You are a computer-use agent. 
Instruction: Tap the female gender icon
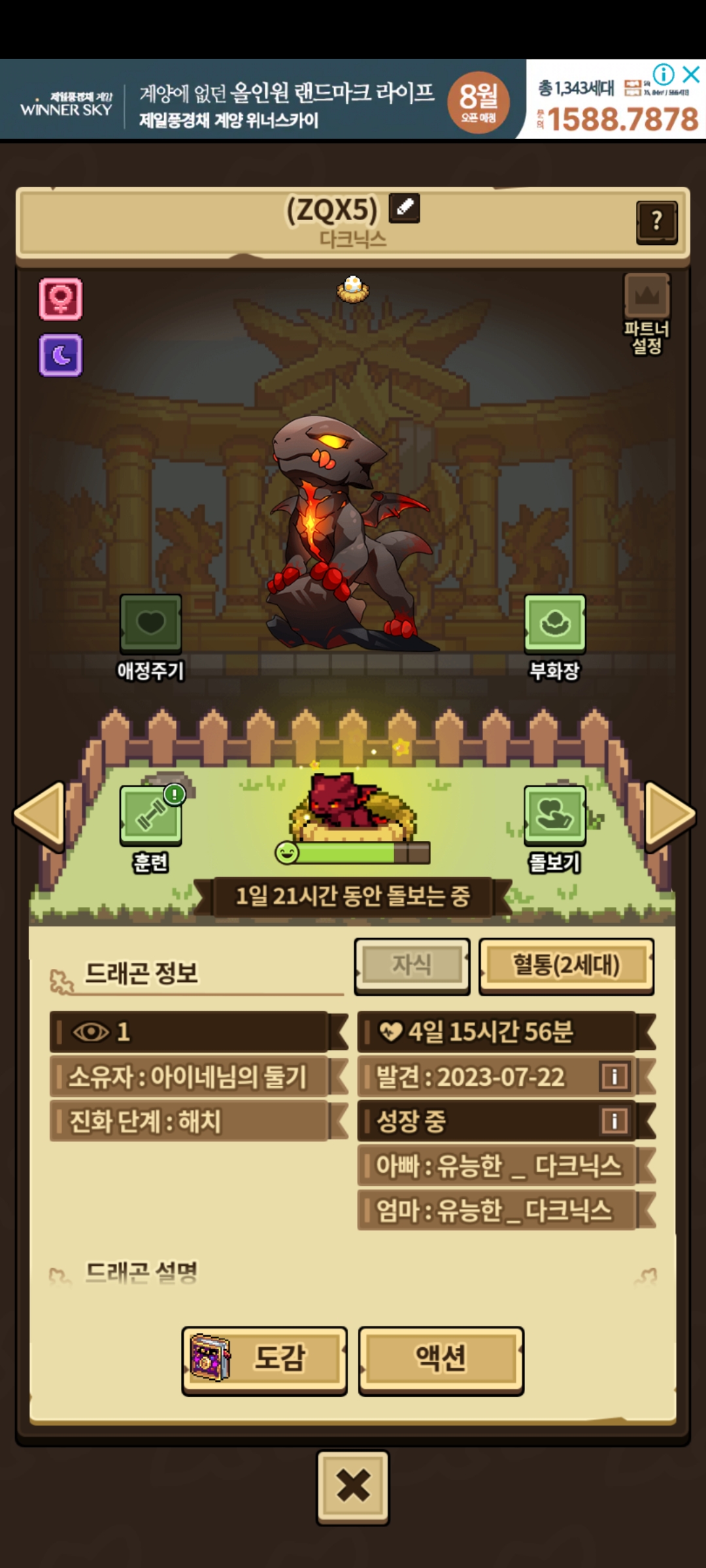tap(61, 299)
